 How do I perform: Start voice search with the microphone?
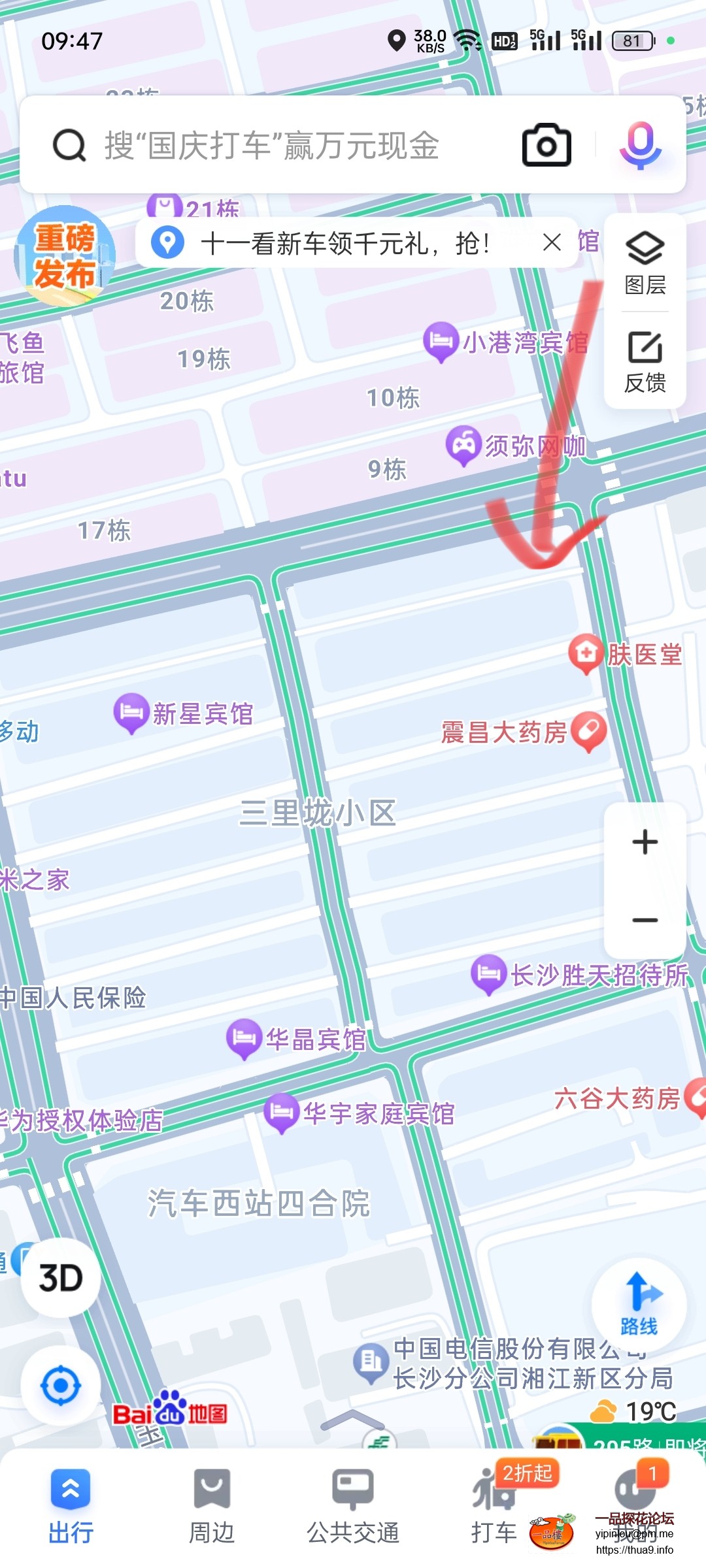(640, 145)
